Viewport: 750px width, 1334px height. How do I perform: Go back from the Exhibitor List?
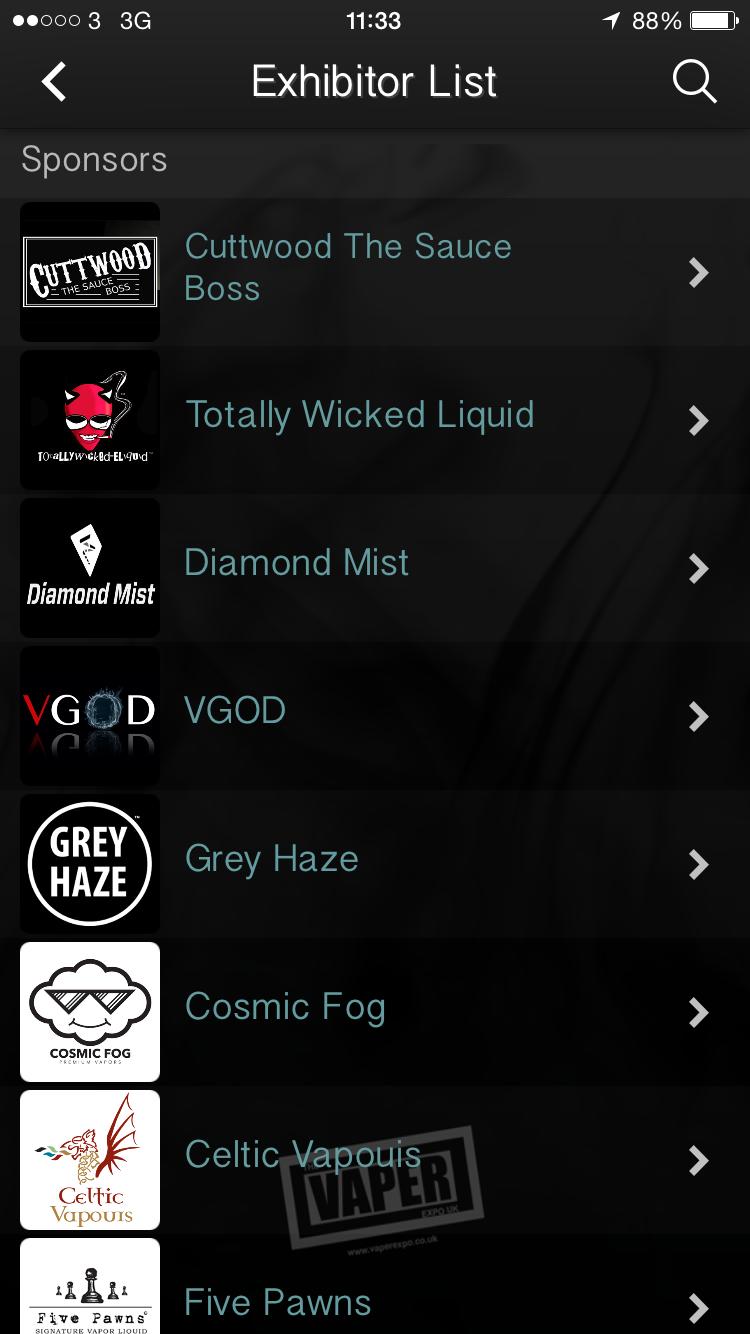[x=54, y=82]
